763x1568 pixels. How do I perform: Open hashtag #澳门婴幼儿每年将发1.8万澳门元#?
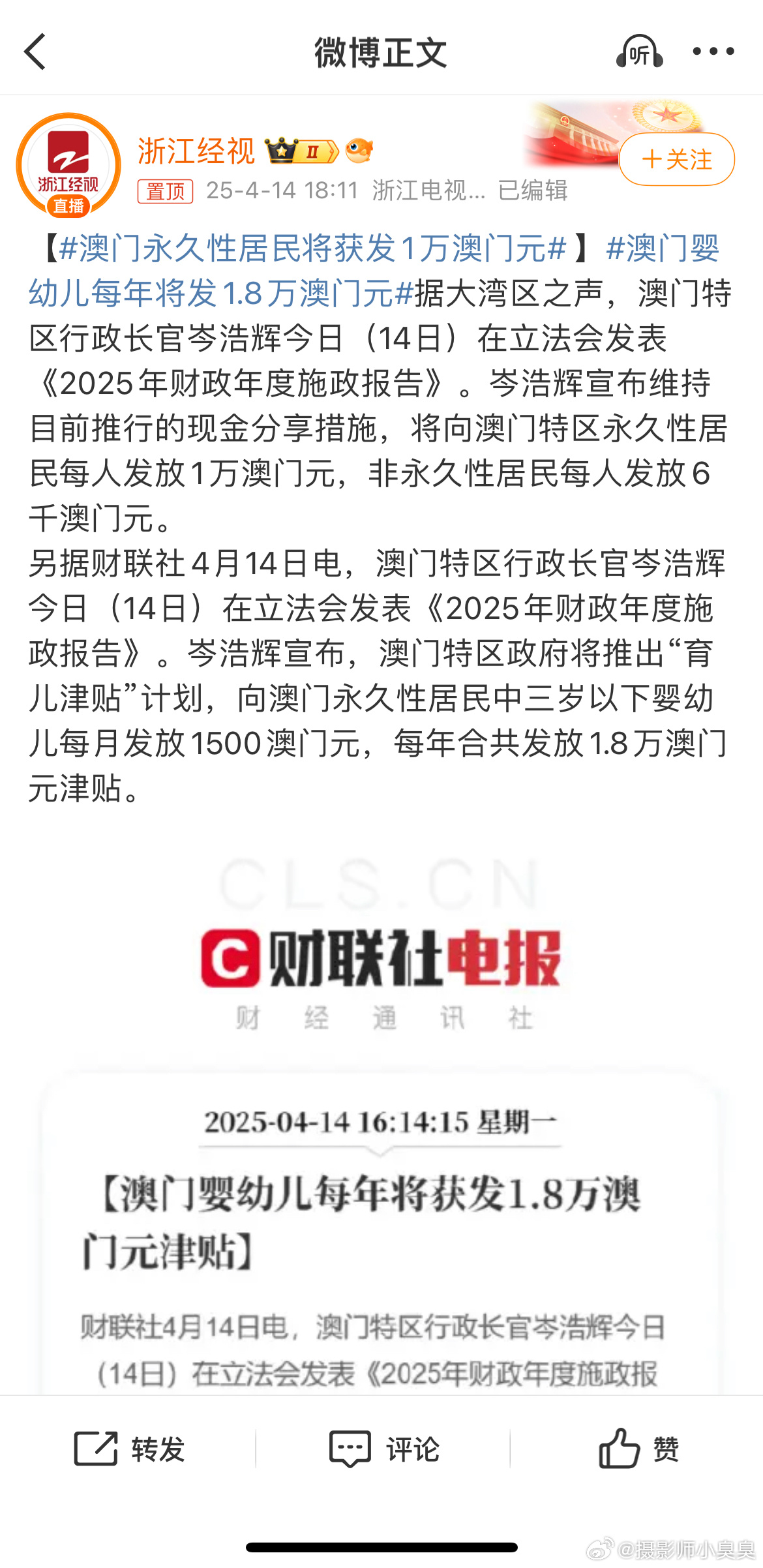click(x=374, y=271)
